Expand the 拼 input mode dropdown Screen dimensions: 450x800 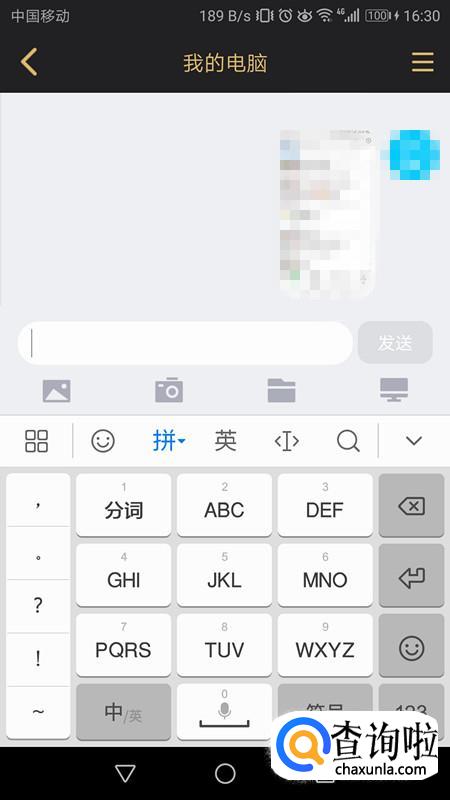coord(169,440)
